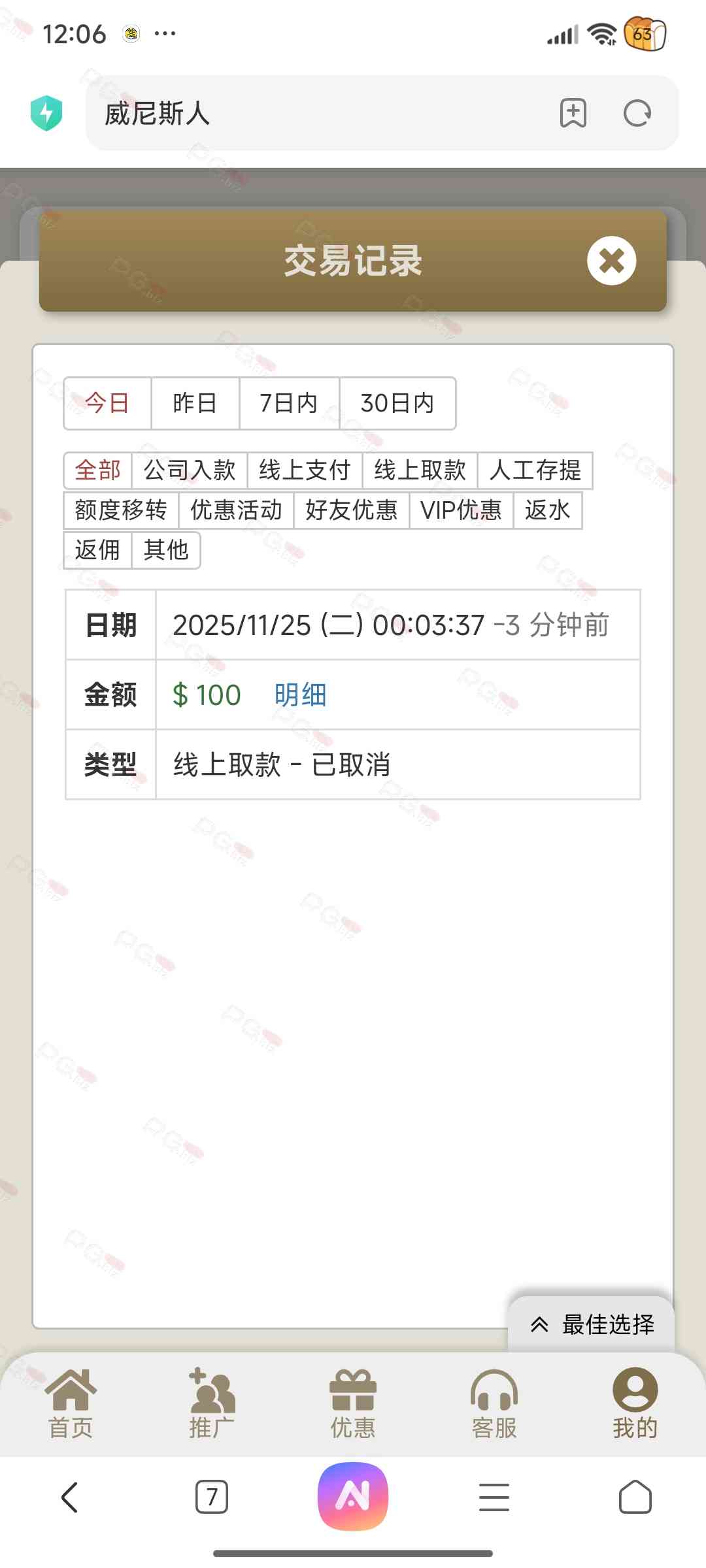Viewport: 706px width, 1568px height.
Task: Show 返水 records
Action: 547,510
